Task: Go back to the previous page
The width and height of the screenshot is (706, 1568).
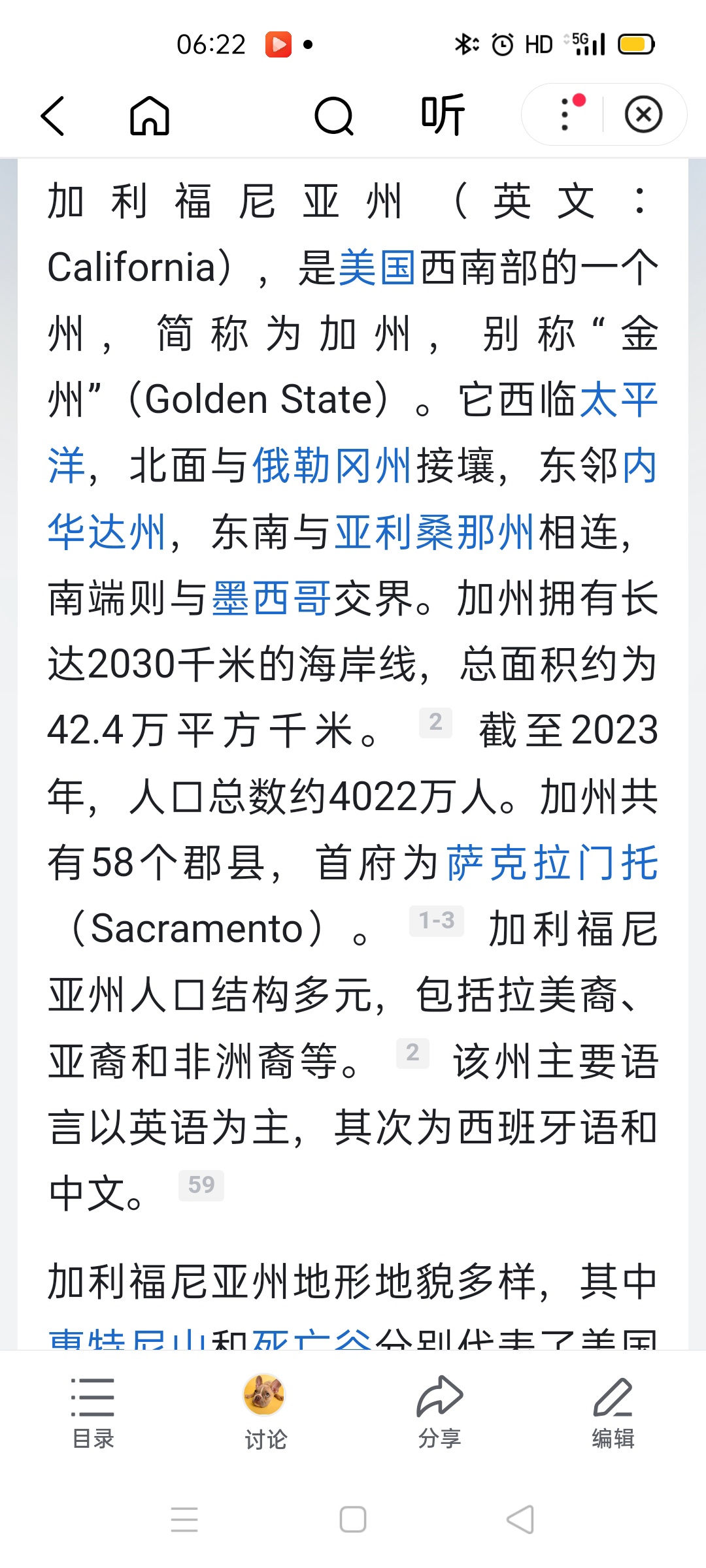Action: point(53,116)
